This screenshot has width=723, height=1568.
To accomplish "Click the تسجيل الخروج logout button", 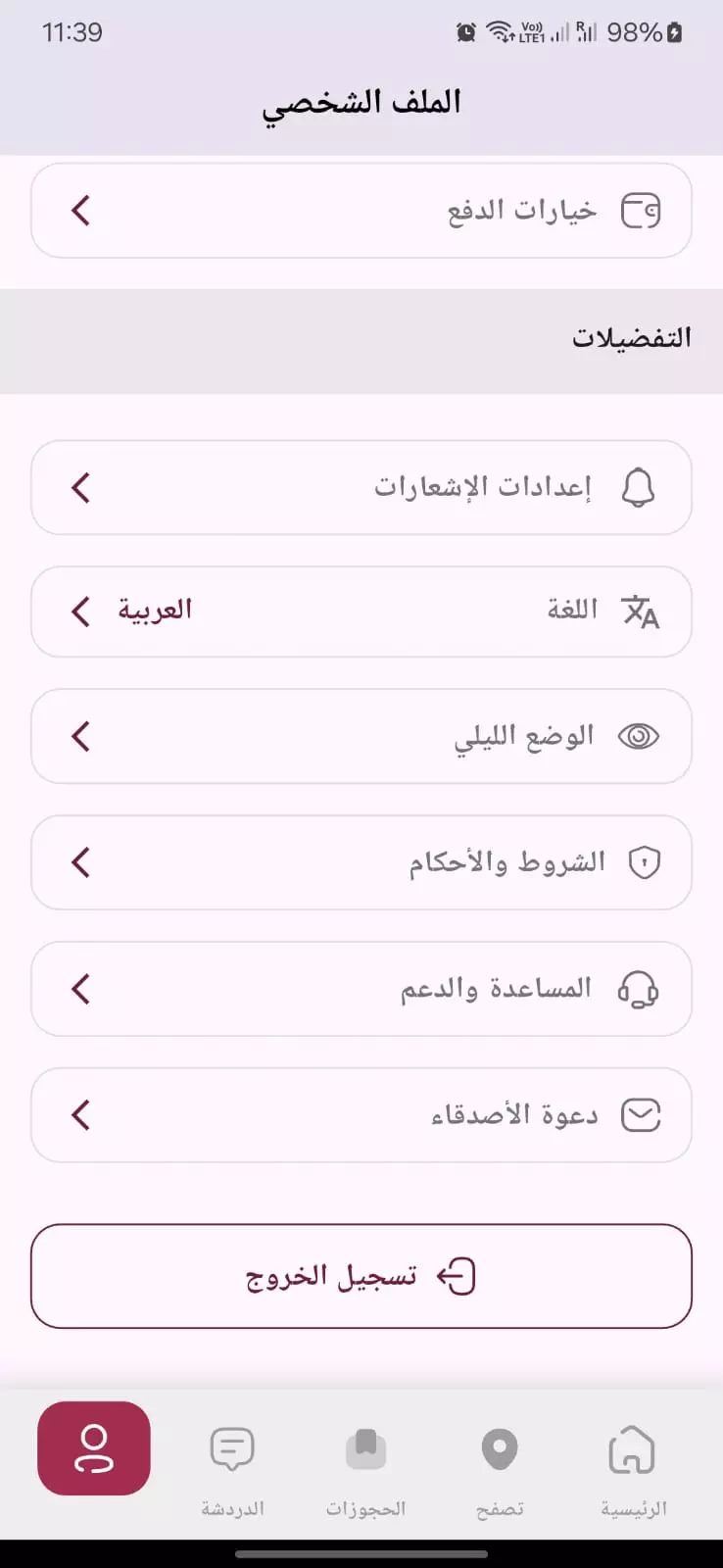I will pyautogui.click(x=361, y=1275).
